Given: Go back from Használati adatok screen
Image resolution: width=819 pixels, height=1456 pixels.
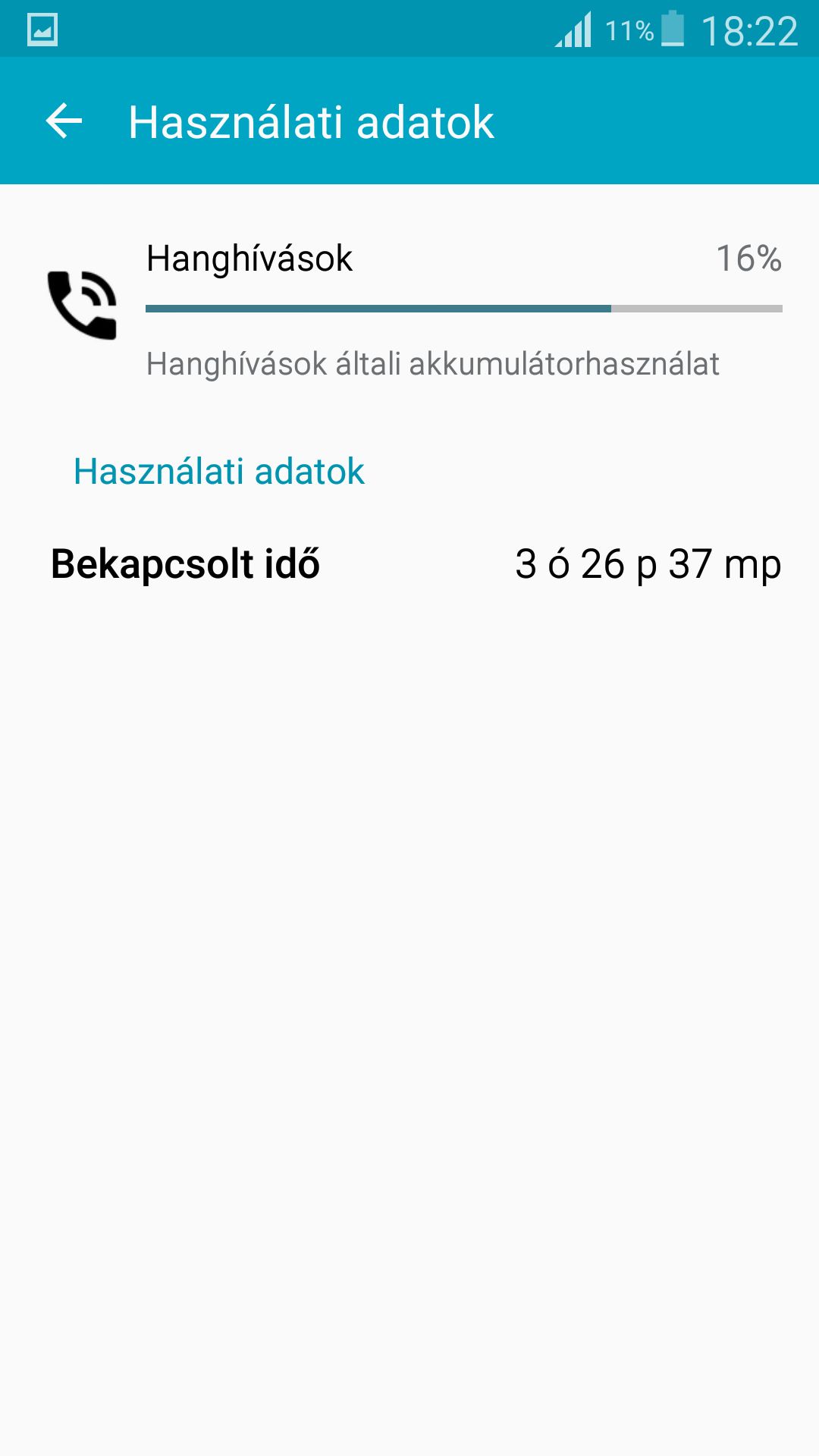Looking at the screenshot, I should [x=64, y=121].
